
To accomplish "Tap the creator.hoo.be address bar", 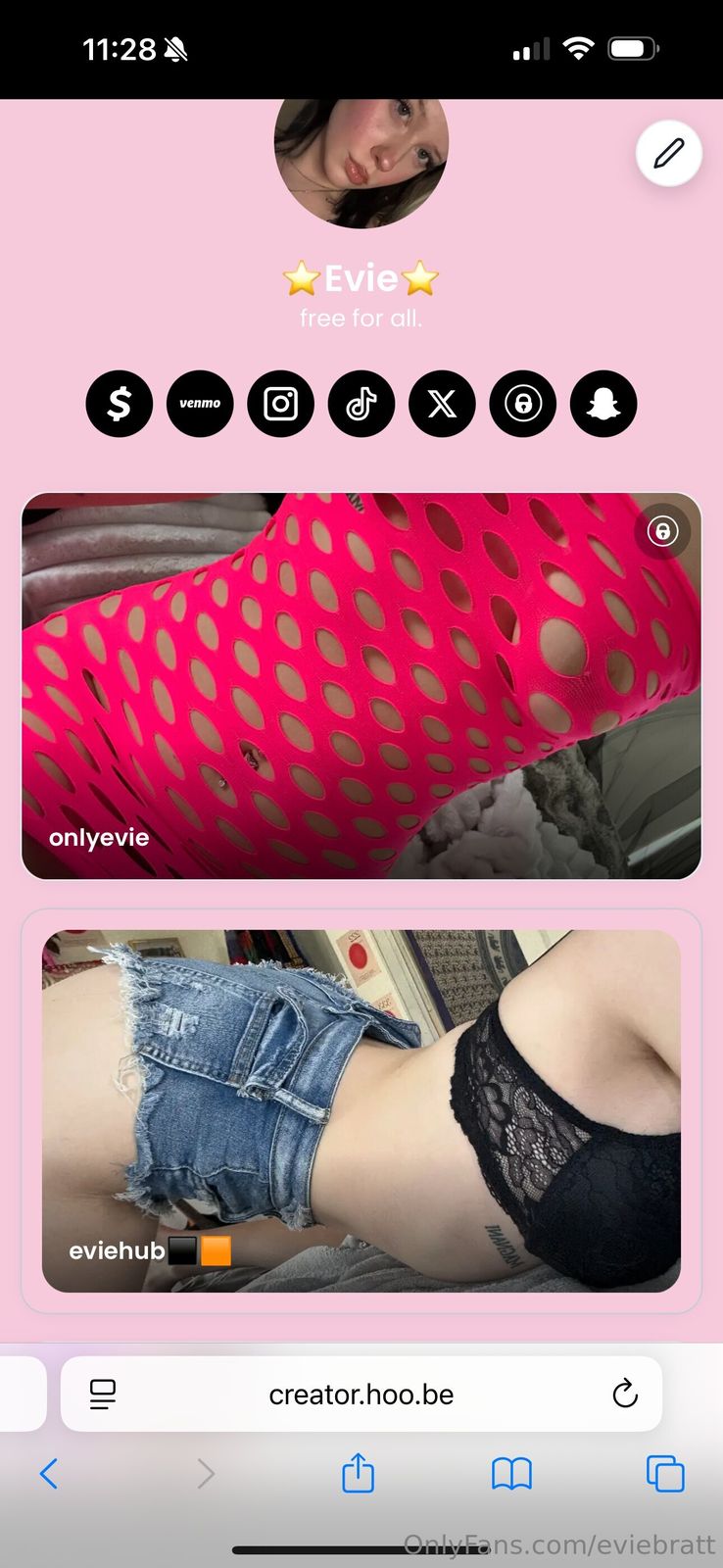I will pos(361,1395).
